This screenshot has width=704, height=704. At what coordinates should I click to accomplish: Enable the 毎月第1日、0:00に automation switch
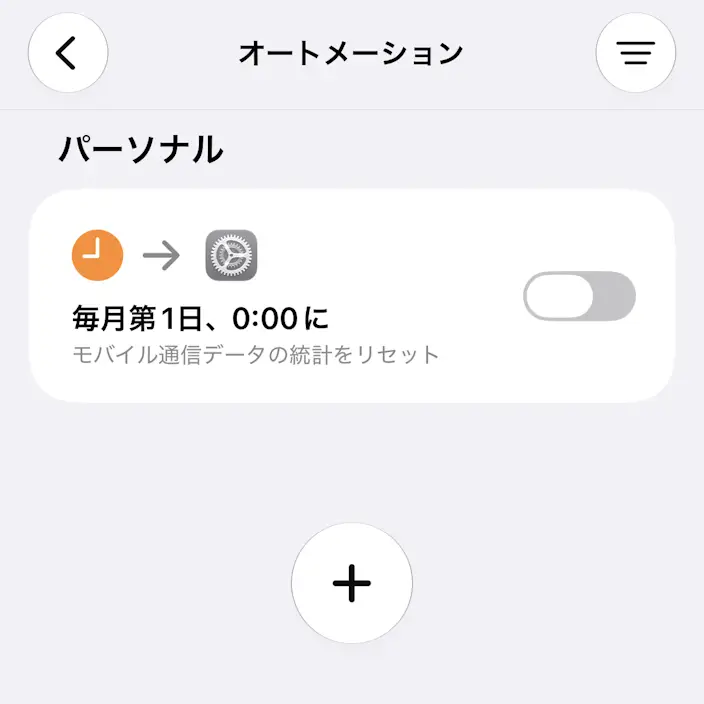click(579, 296)
